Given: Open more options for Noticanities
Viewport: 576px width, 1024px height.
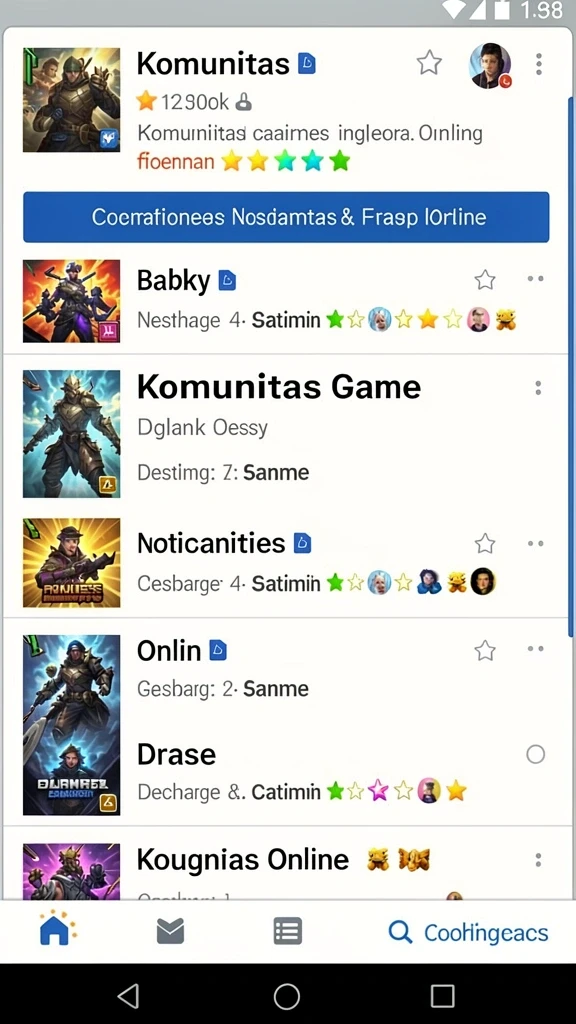Looking at the screenshot, I should (536, 543).
